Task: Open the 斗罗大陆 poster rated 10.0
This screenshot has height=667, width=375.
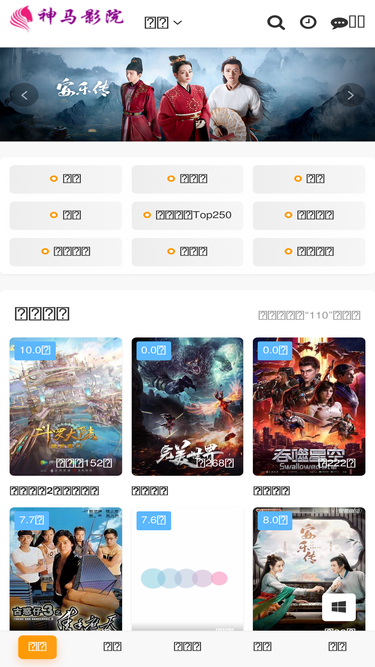Action: [66, 406]
